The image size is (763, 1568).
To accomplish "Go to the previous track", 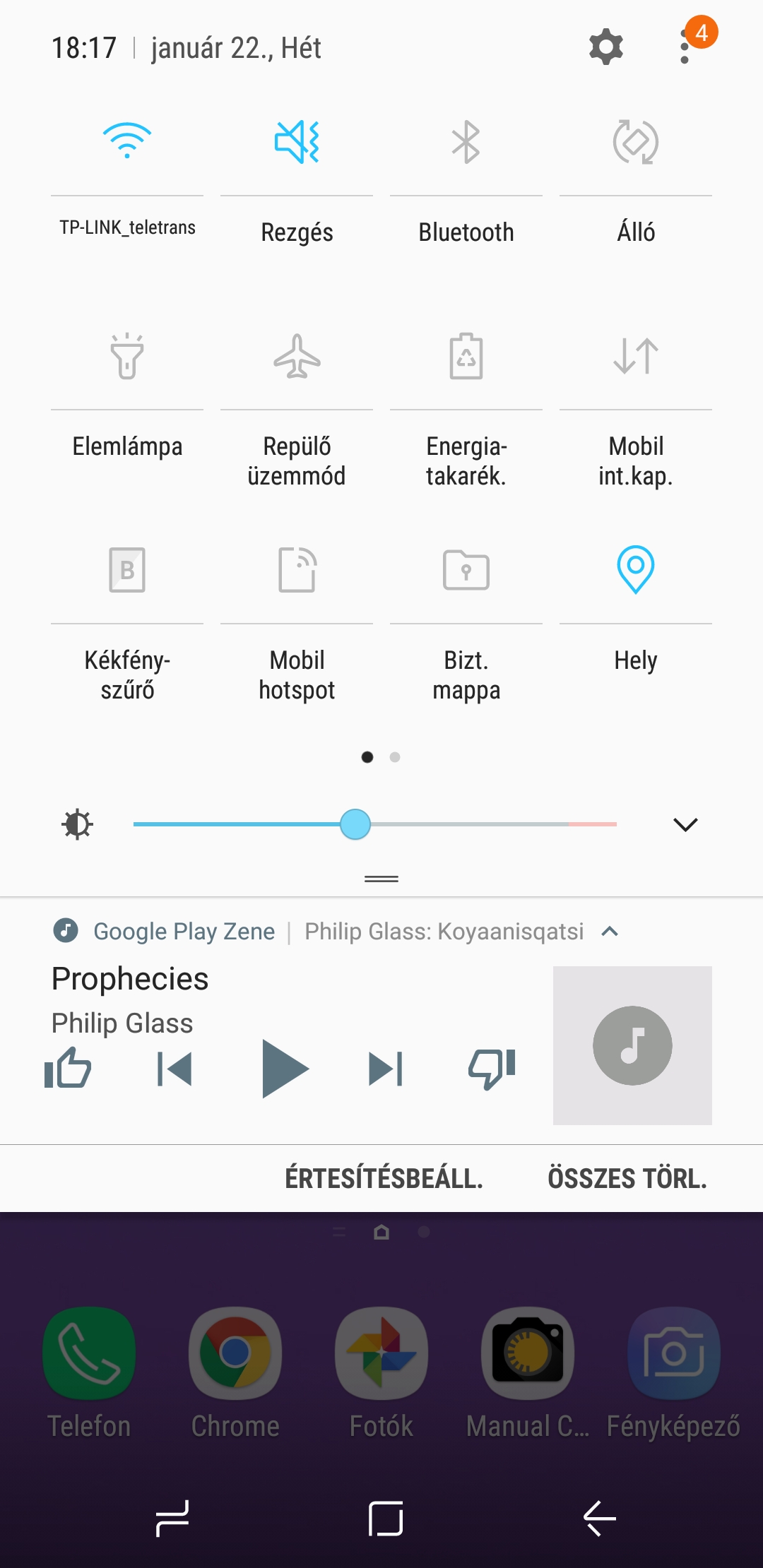I will 175,1069.
